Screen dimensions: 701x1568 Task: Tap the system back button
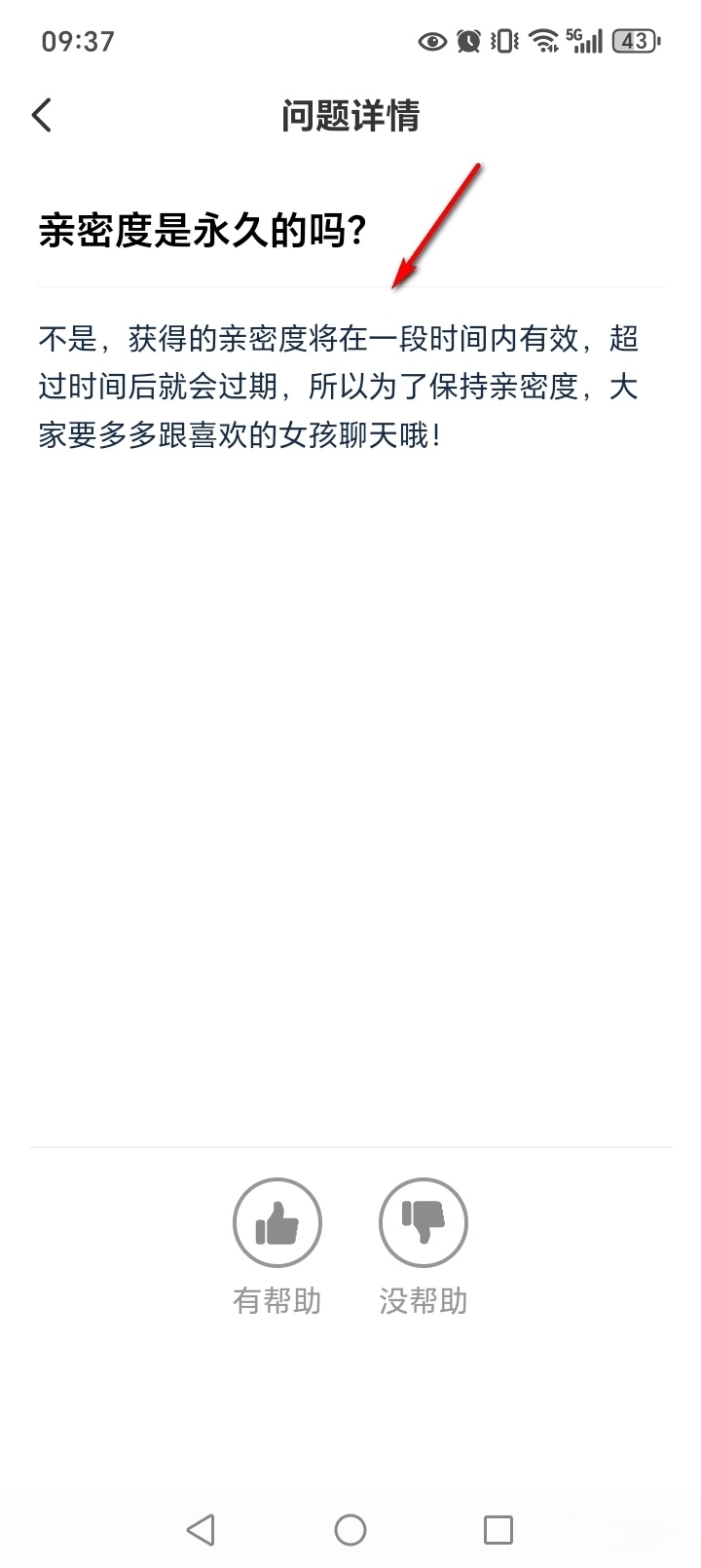[201, 1530]
